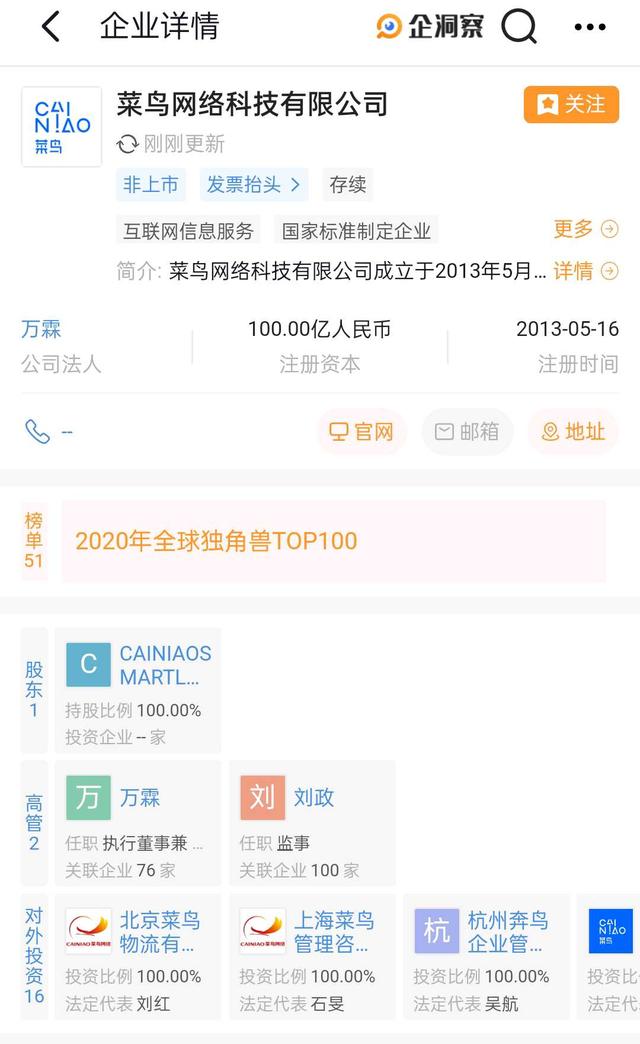This screenshot has width=640, height=1044.
Task: Call the company phone number
Action: (x=48, y=431)
